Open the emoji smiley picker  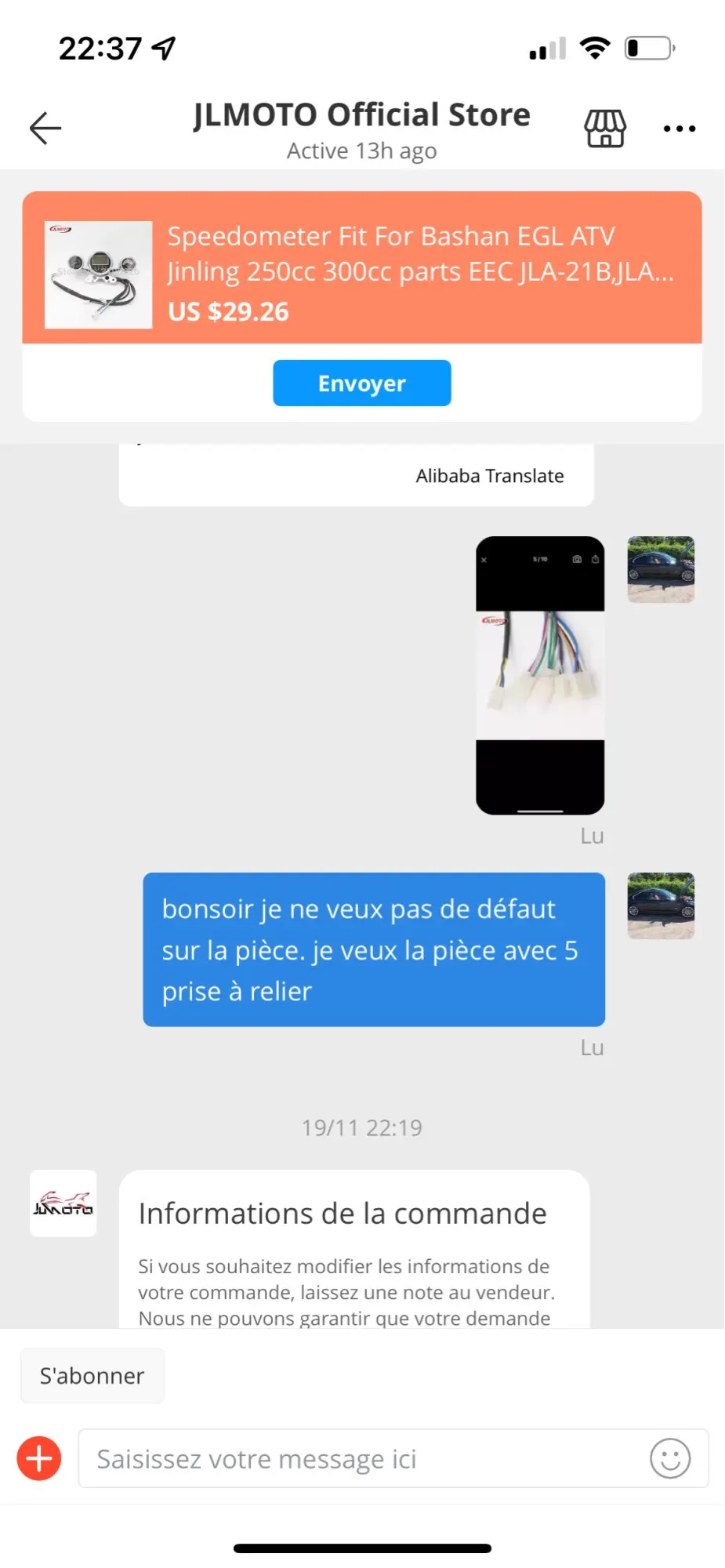click(x=670, y=1458)
